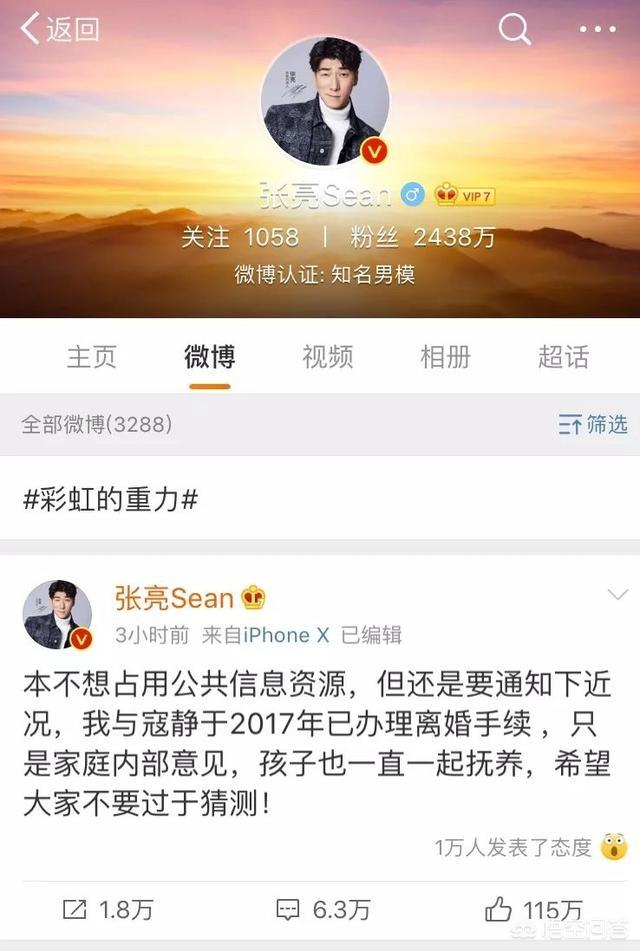This screenshot has height=951, width=640.
Task: Open the 6.3万 comments
Action: point(322,909)
